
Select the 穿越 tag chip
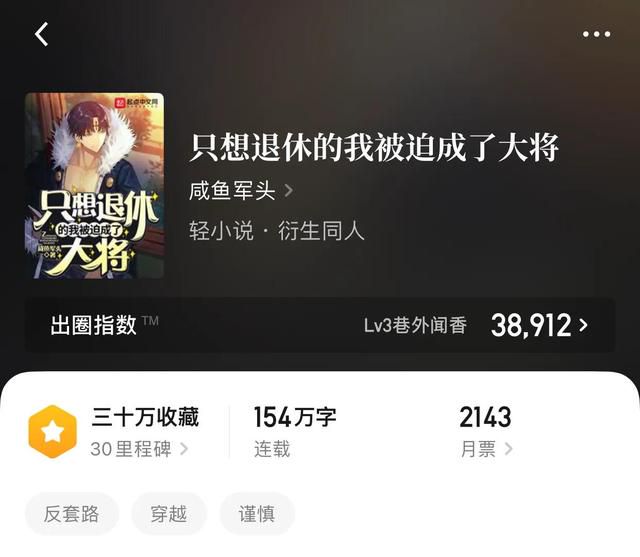coord(169,514)
